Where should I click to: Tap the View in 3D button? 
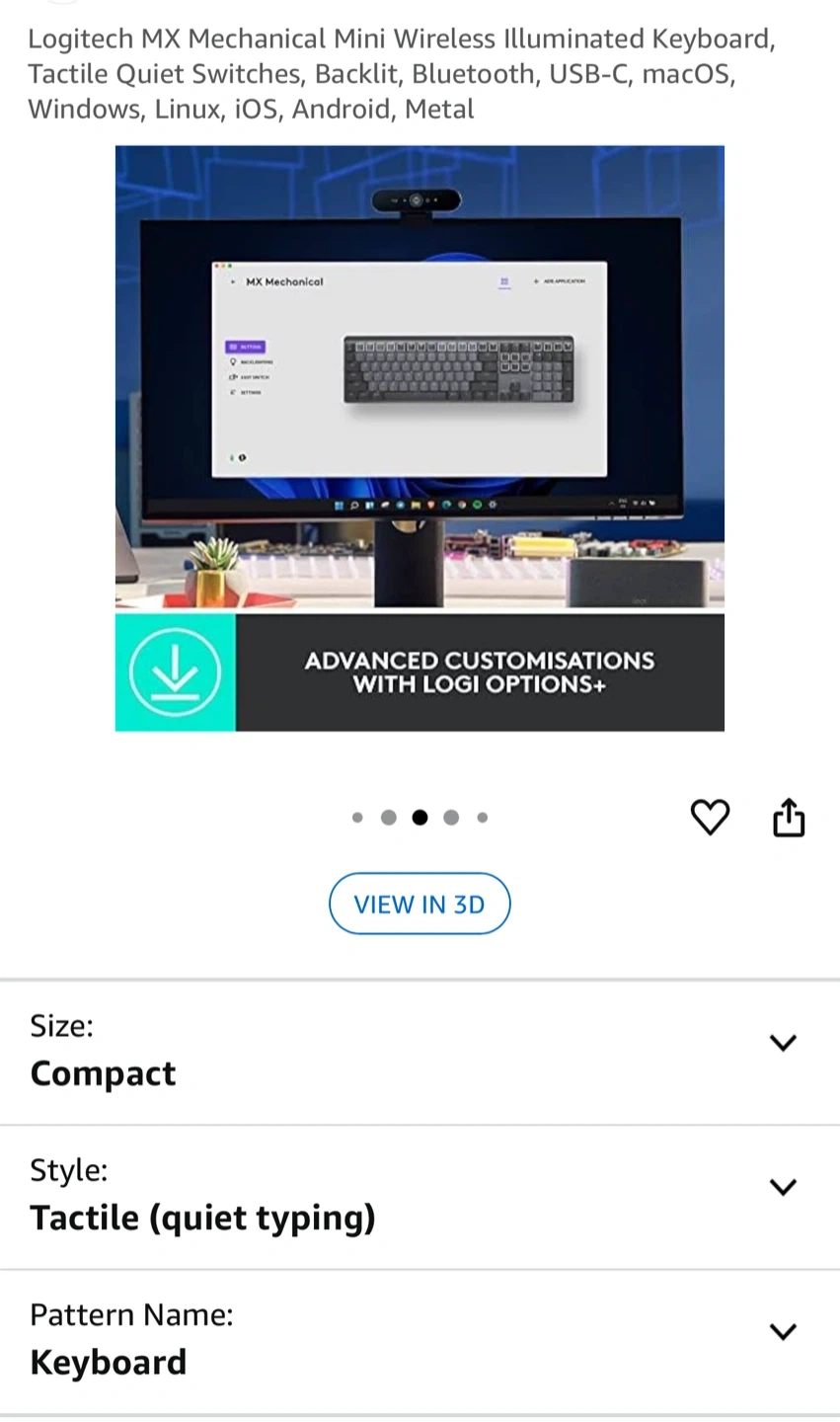pos(420,904)
